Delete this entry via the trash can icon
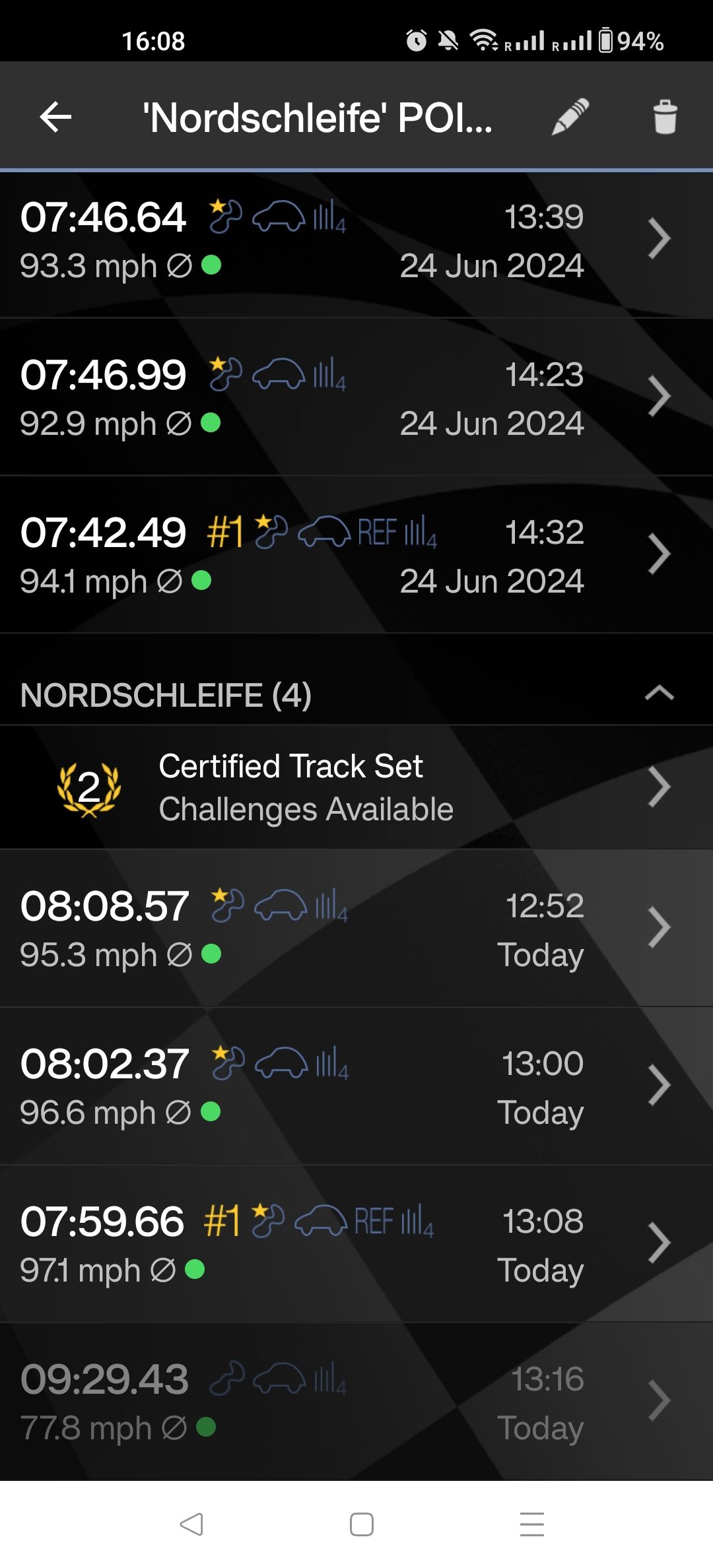This screenshot has width=713, height=1568. tap(665, 117)
